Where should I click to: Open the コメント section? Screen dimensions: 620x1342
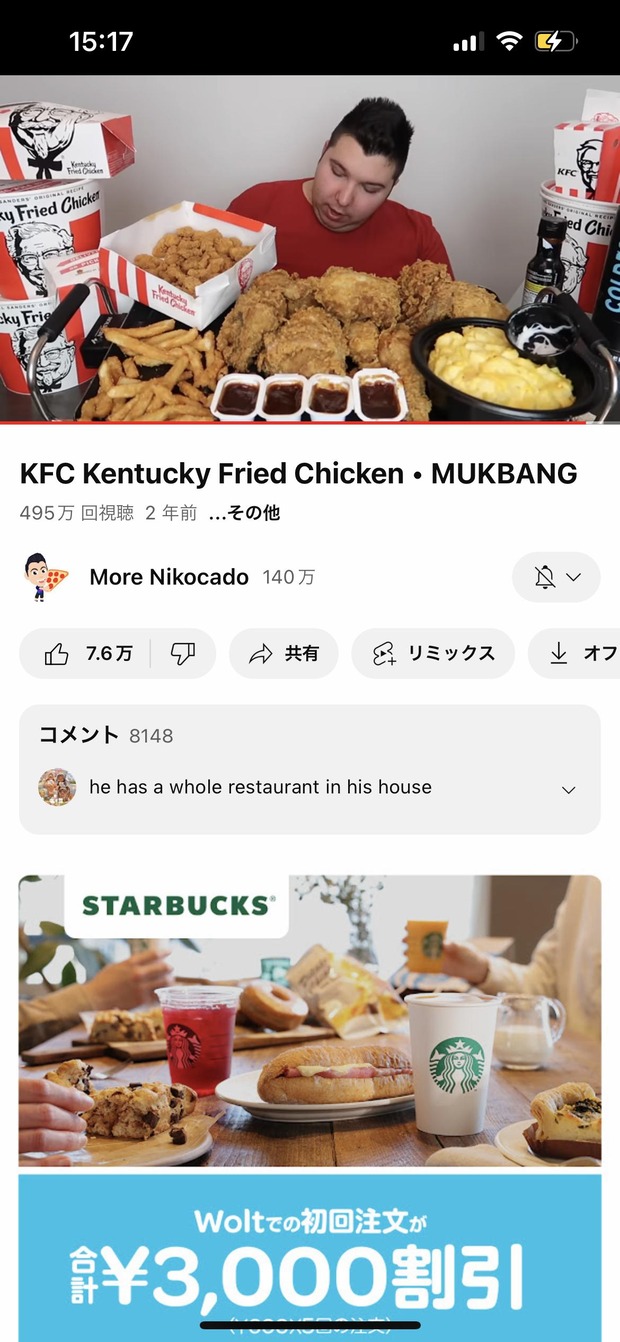310,768
